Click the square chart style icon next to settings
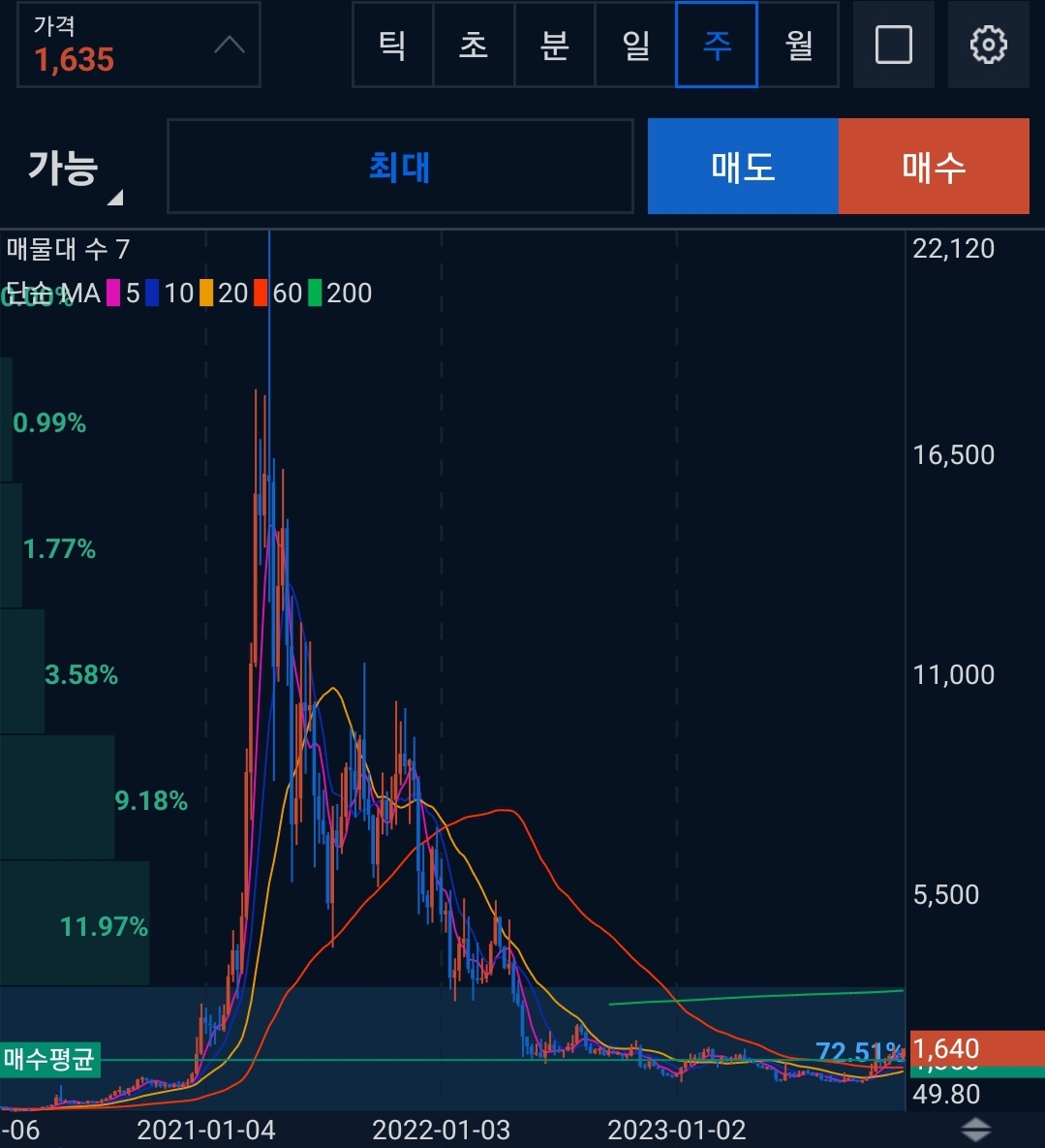This screenshot has width=1045, height=1148. click(893, 45)
